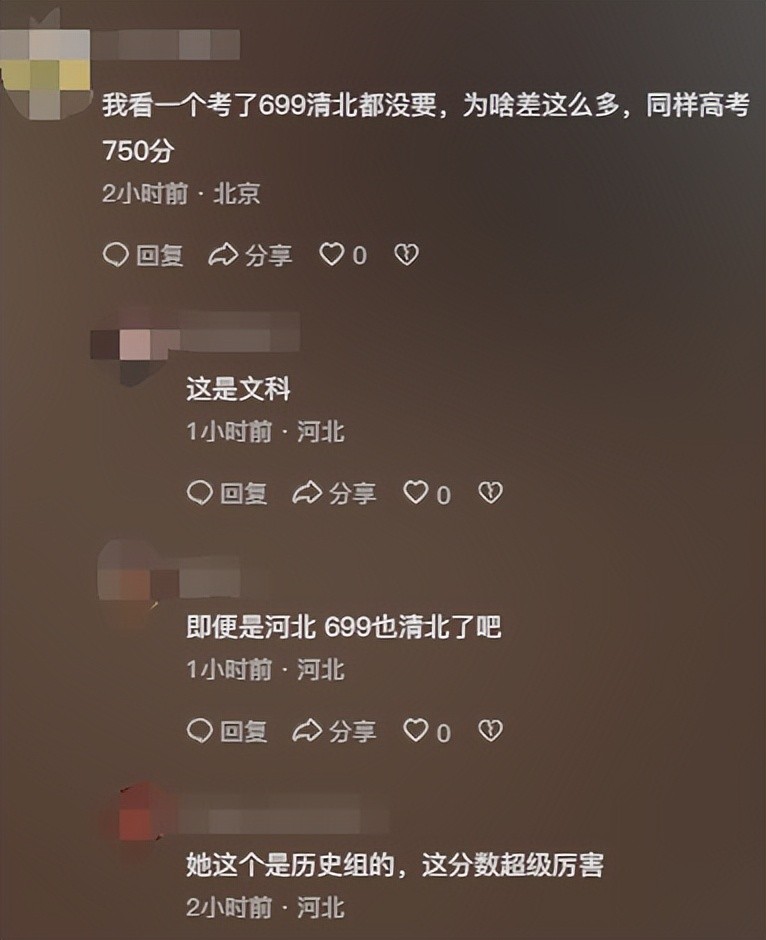The width and height of the screenshot is (766, 940).
Task: Share the comment 这是文科
Action: point(334,493)
